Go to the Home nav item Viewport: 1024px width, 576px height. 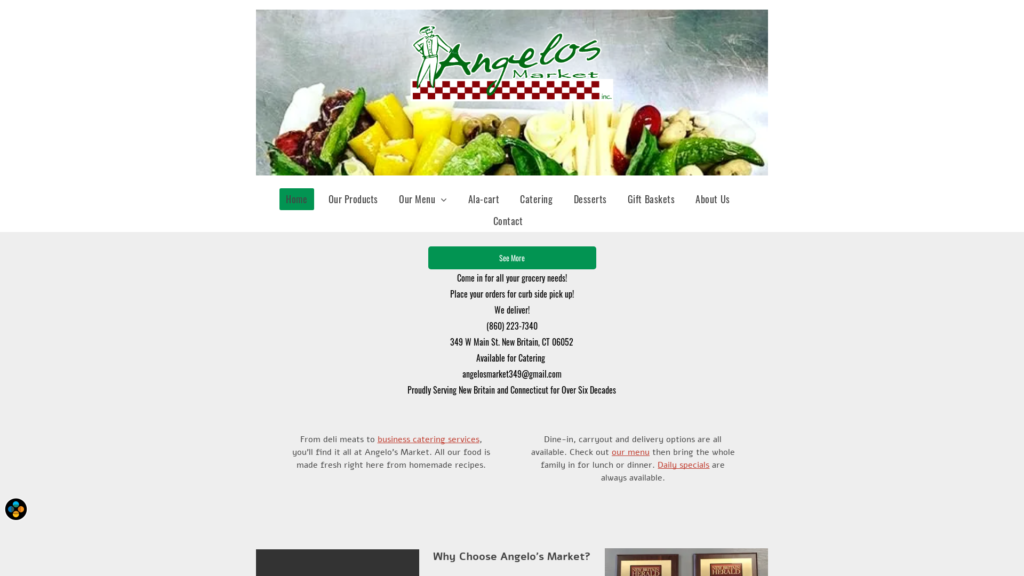[296, 199]
